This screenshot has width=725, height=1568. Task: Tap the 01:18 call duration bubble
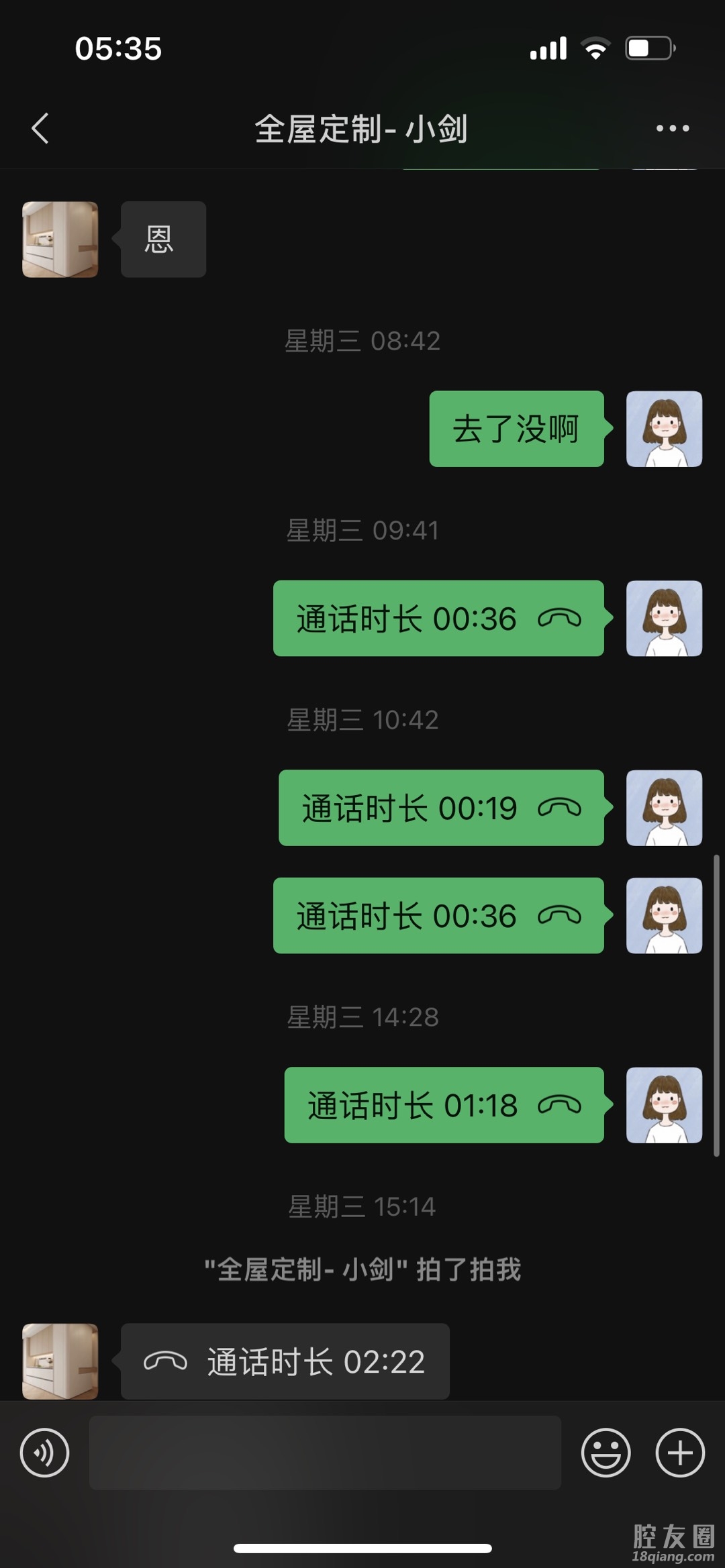pos(444,1105)
